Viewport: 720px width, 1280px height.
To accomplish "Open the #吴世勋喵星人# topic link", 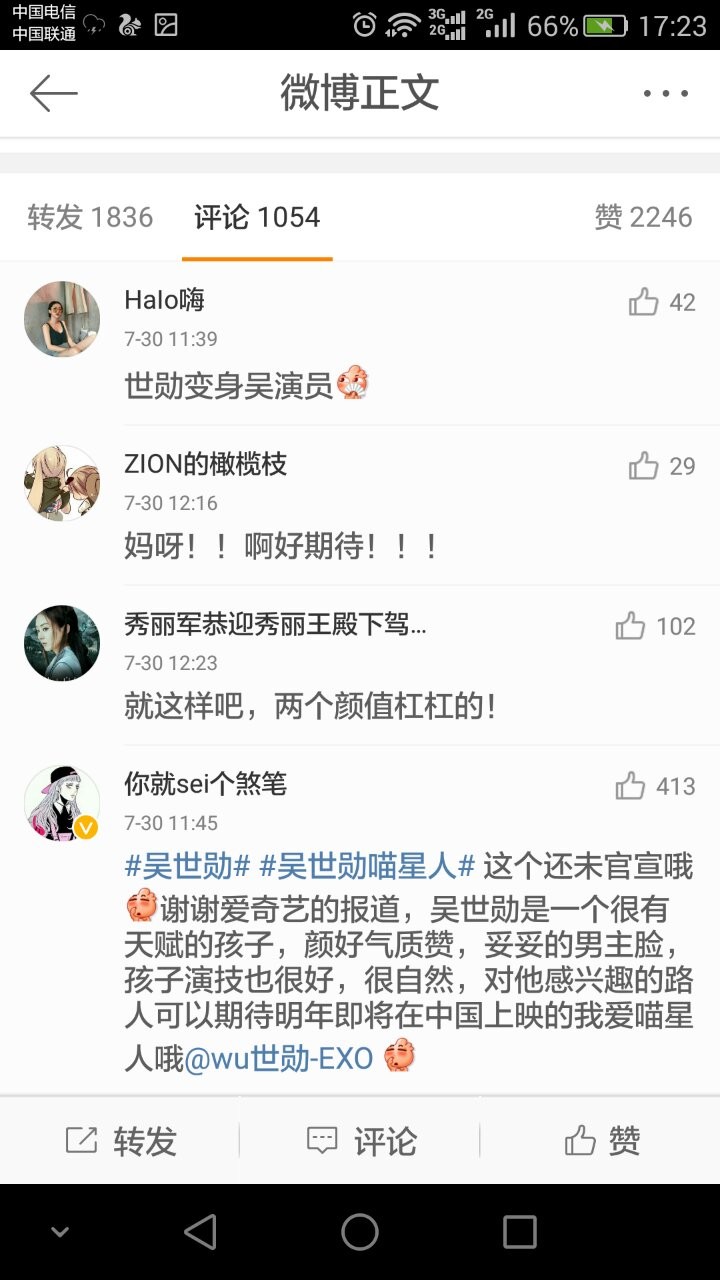I will [366, 866].
